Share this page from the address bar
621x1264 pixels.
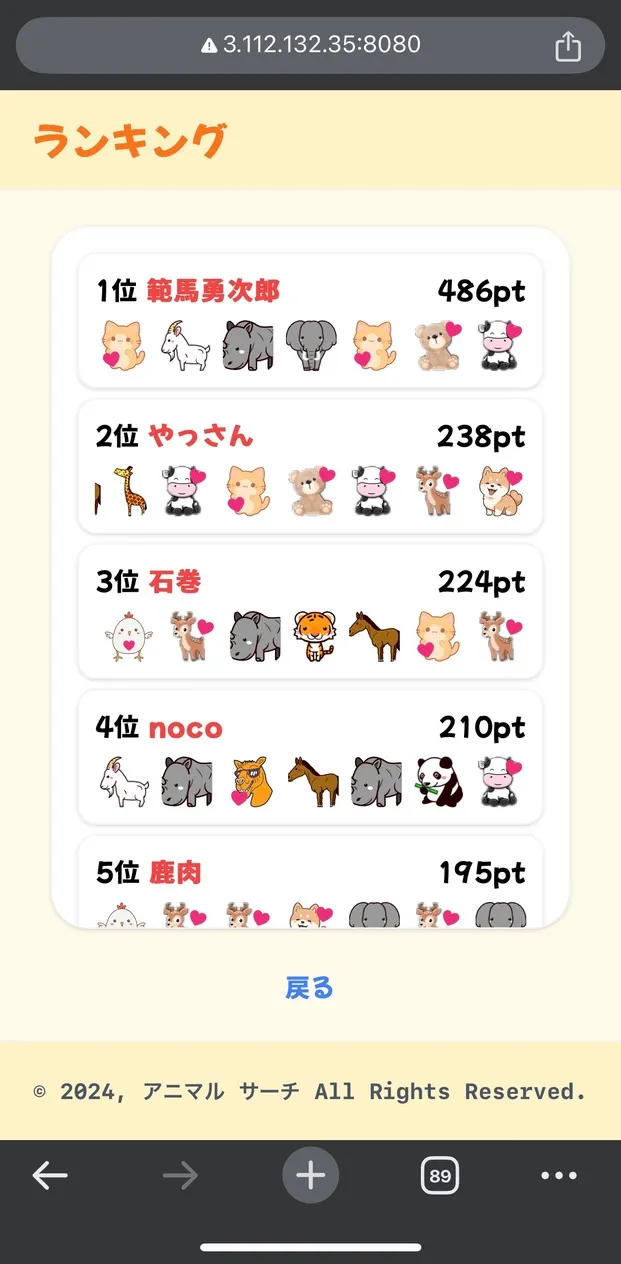[x=567, y=46]
